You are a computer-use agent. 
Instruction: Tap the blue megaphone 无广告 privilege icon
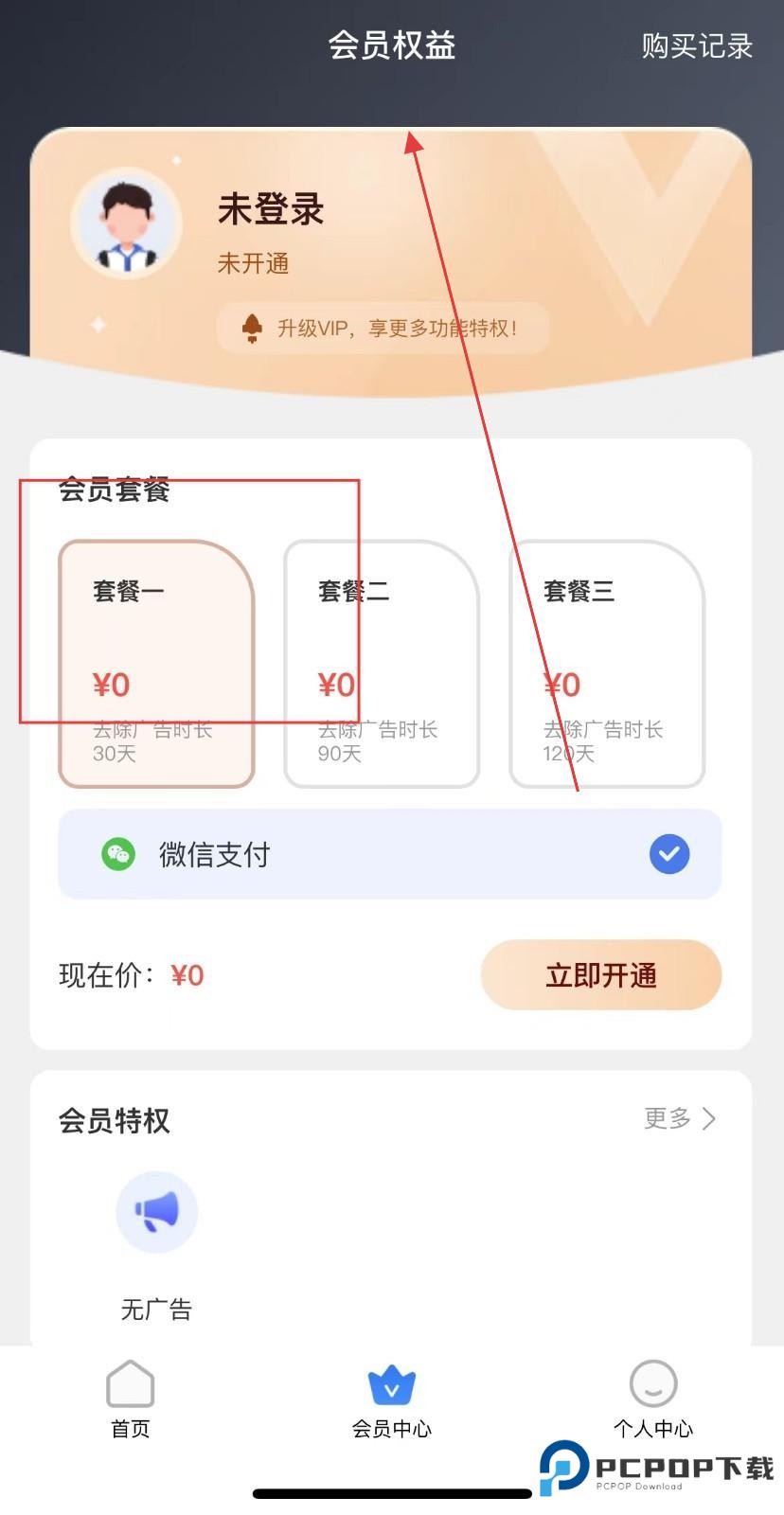click(x=156, y=1211)
